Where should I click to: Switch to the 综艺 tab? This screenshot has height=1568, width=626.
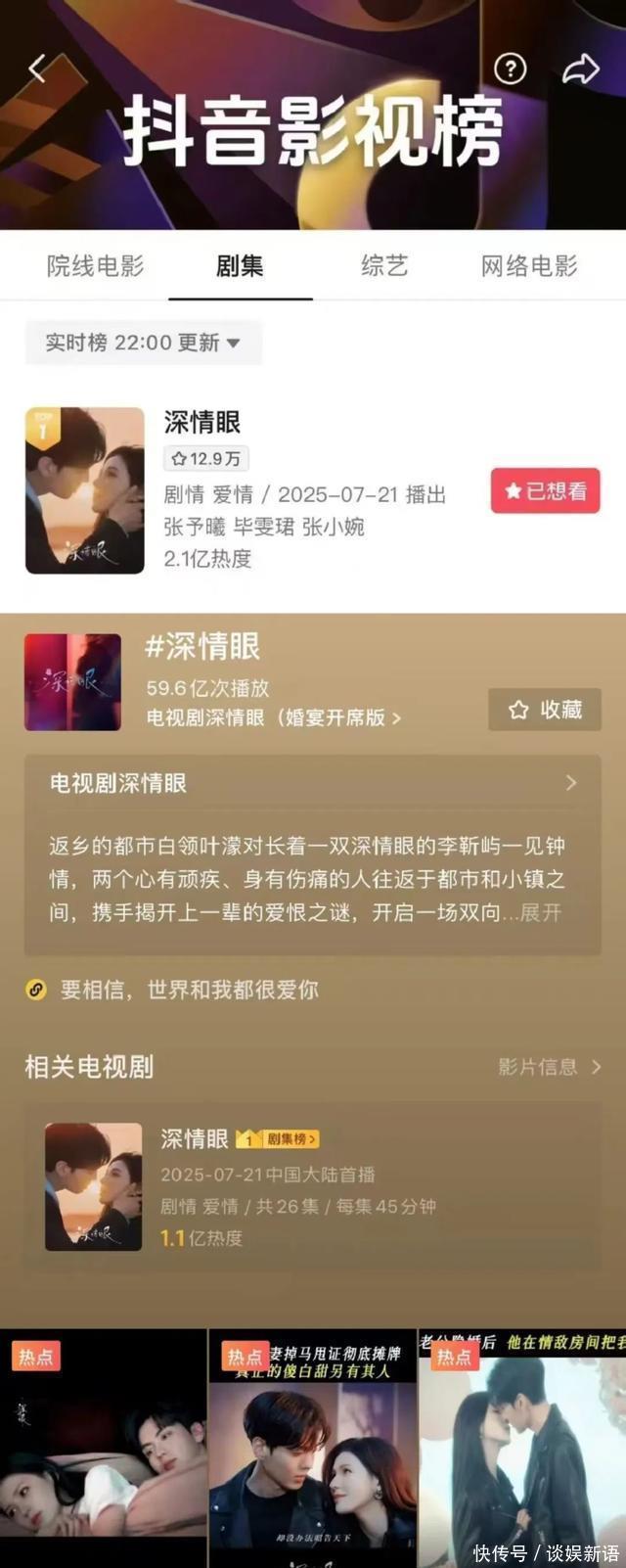click(383, 265)
